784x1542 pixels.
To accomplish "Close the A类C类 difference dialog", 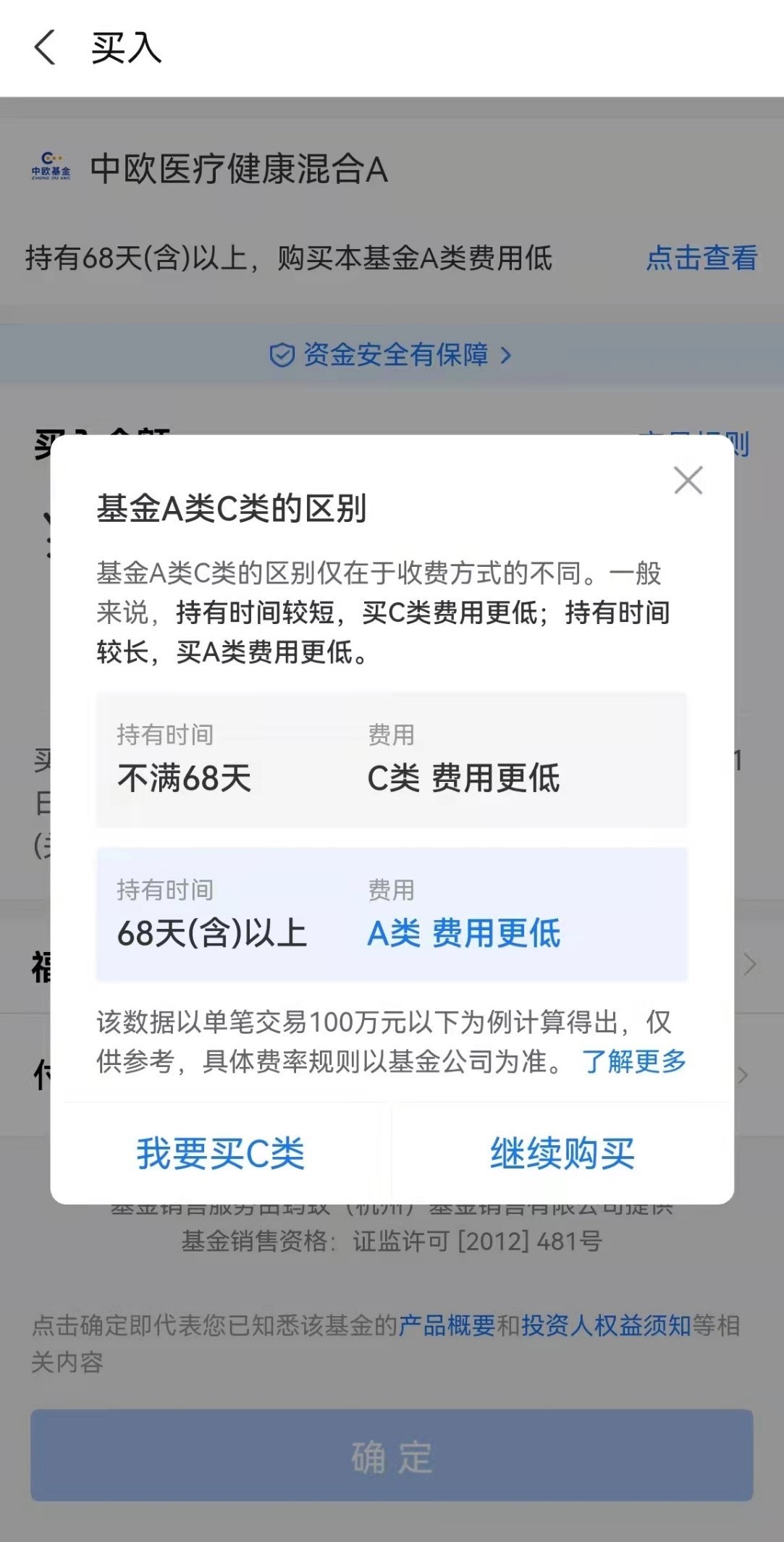I will (688, 481).
